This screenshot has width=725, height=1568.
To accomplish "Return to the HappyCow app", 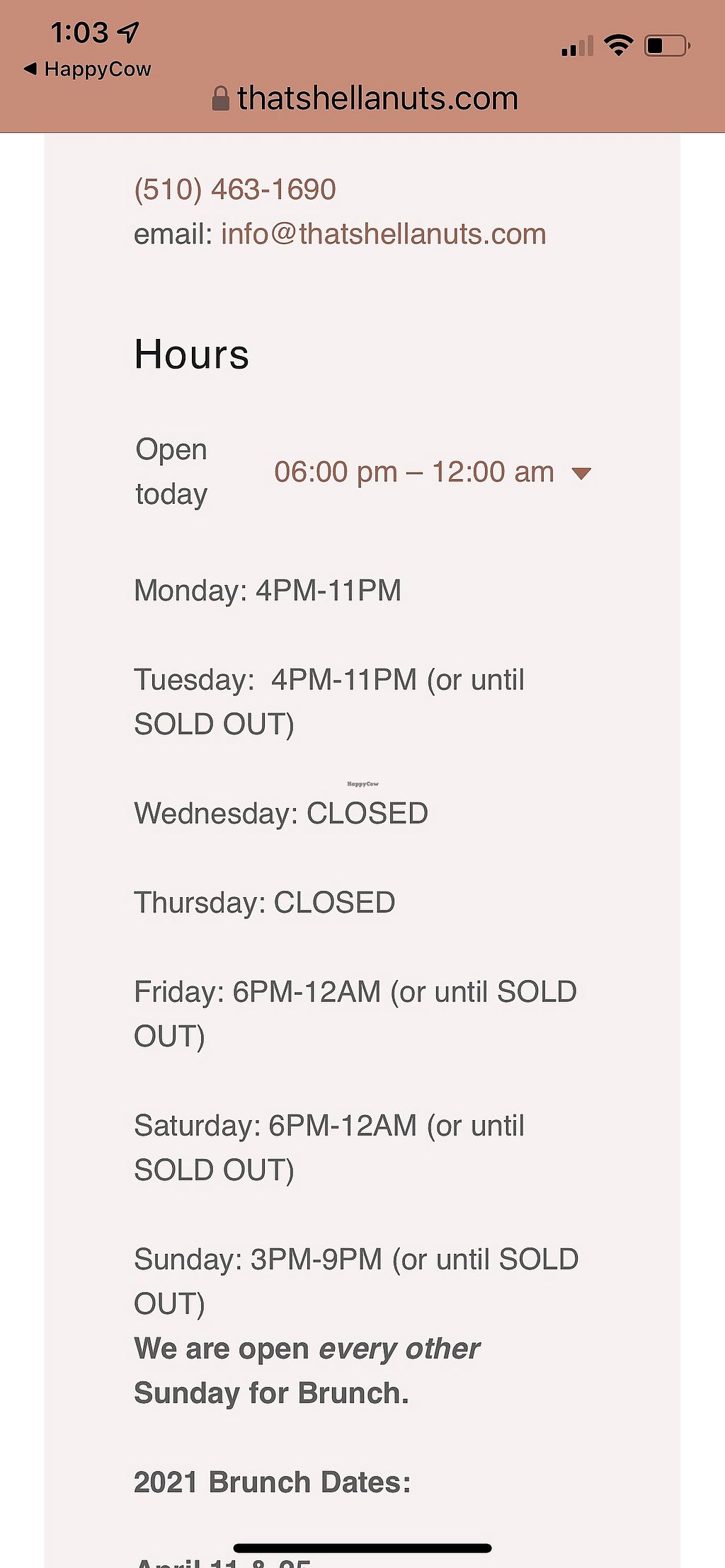I will tap(88, 69).
